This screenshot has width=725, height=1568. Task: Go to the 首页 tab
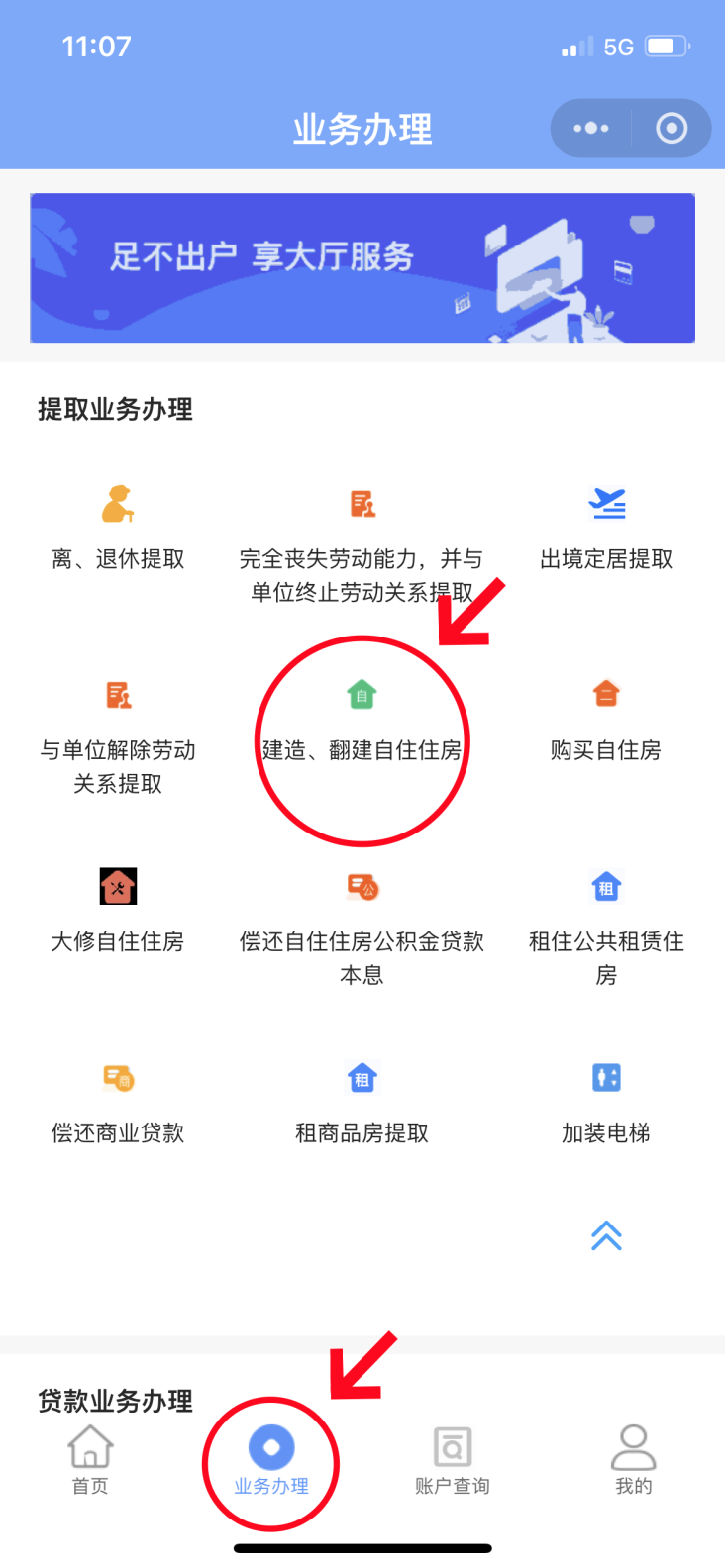(x=90, y=1460)
